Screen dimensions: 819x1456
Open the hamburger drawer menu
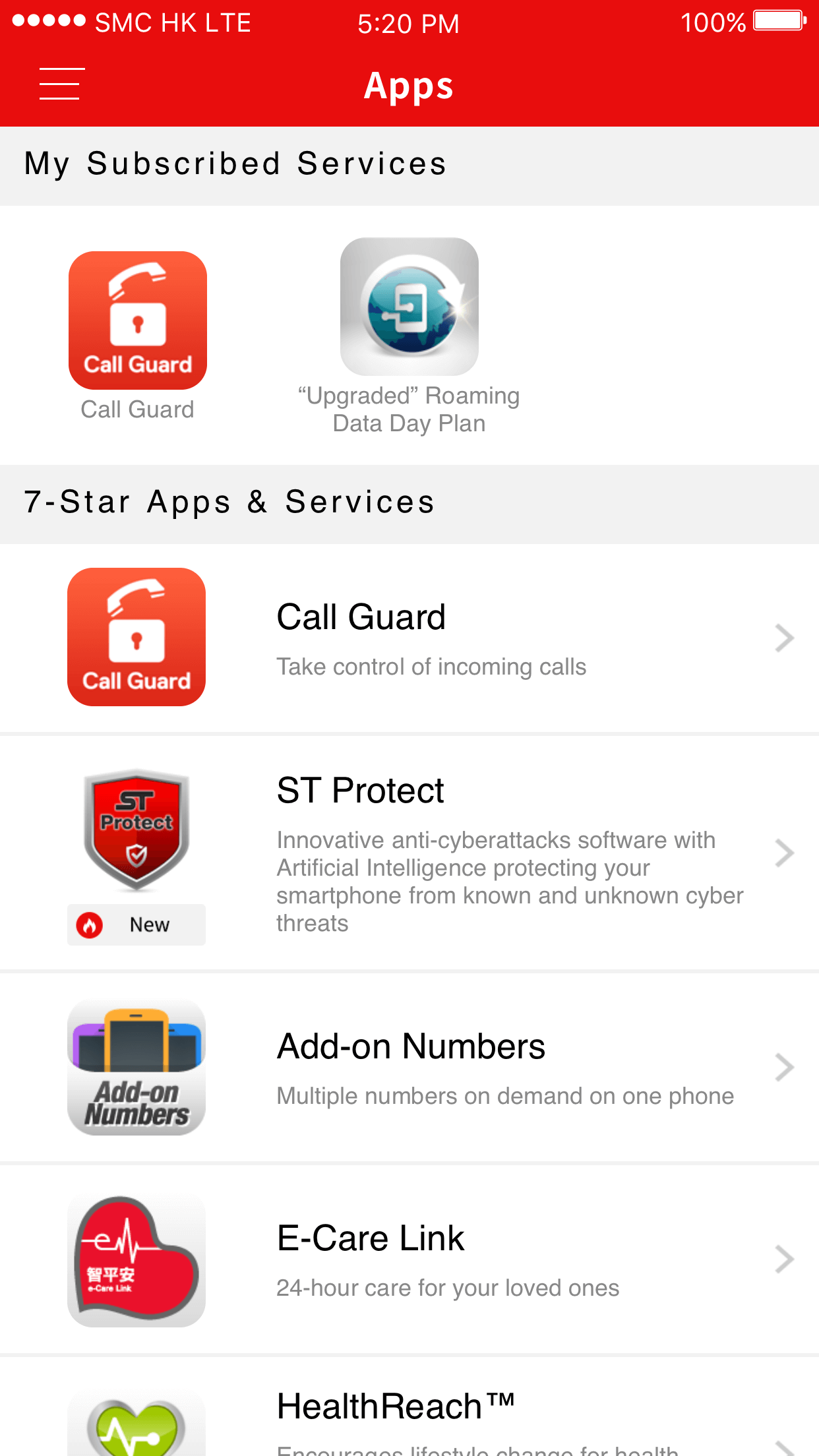(x=59, y=84)
